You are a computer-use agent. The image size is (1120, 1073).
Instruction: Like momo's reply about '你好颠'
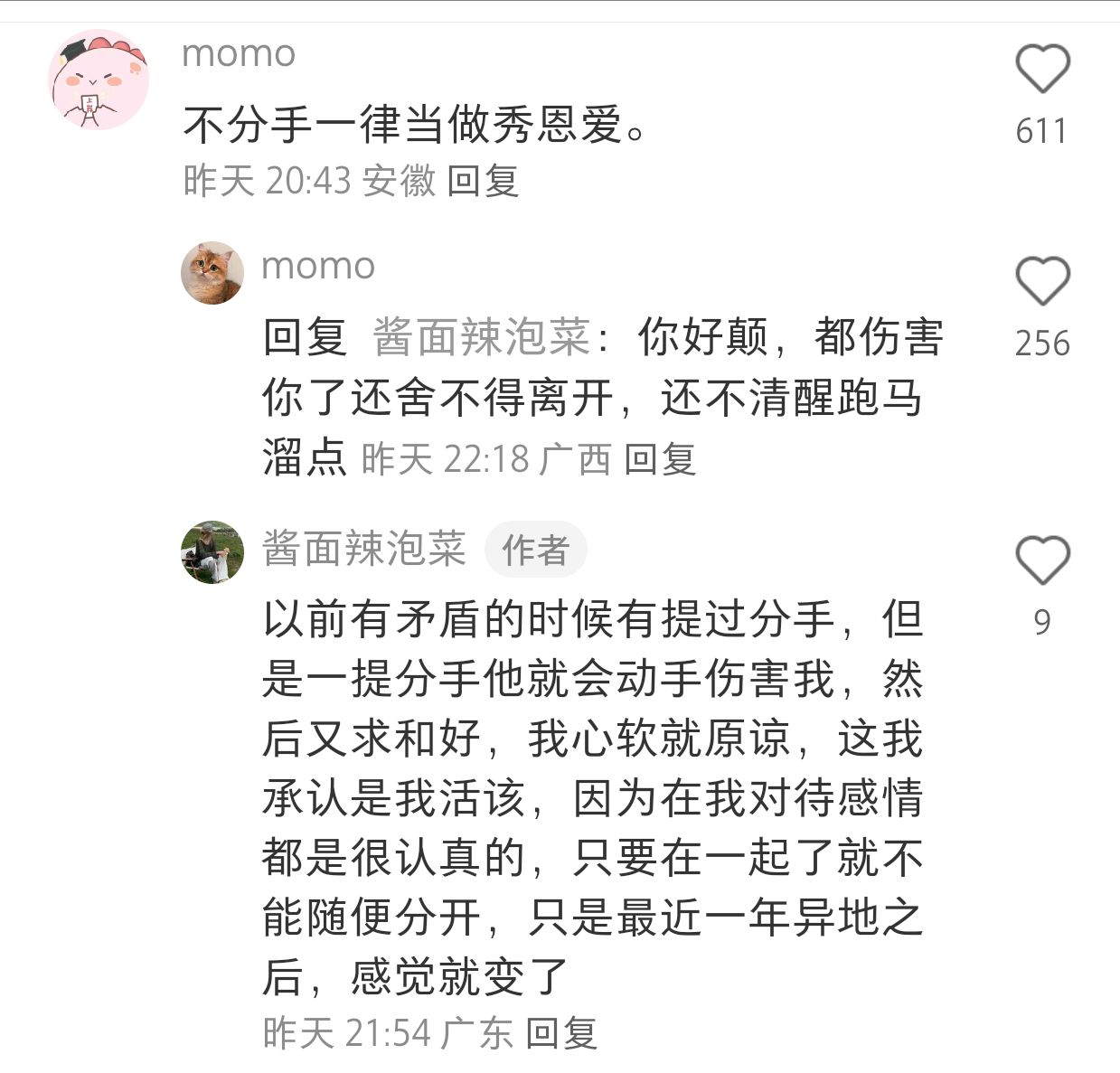(1042, 281)
